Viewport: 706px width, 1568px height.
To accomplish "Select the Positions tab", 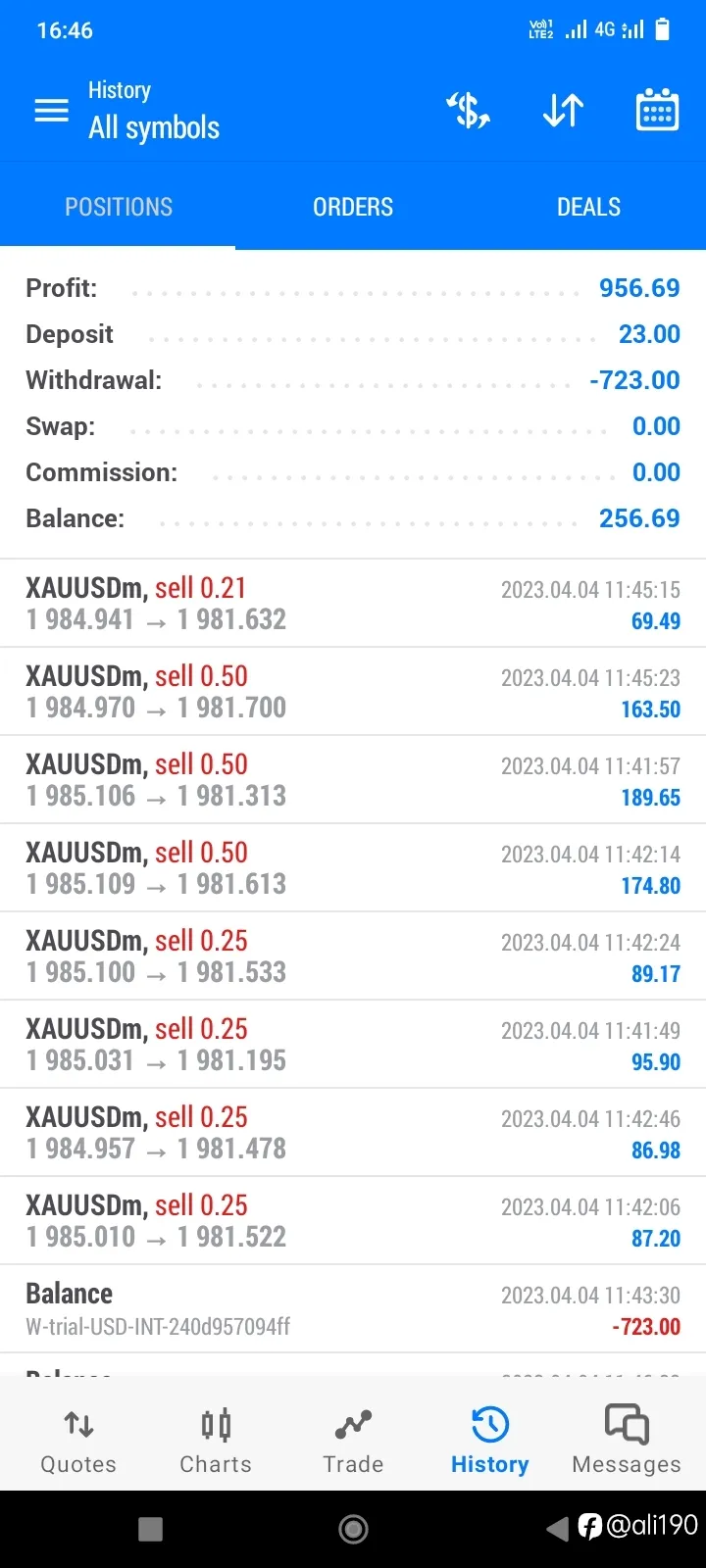I will click(118, 207).
